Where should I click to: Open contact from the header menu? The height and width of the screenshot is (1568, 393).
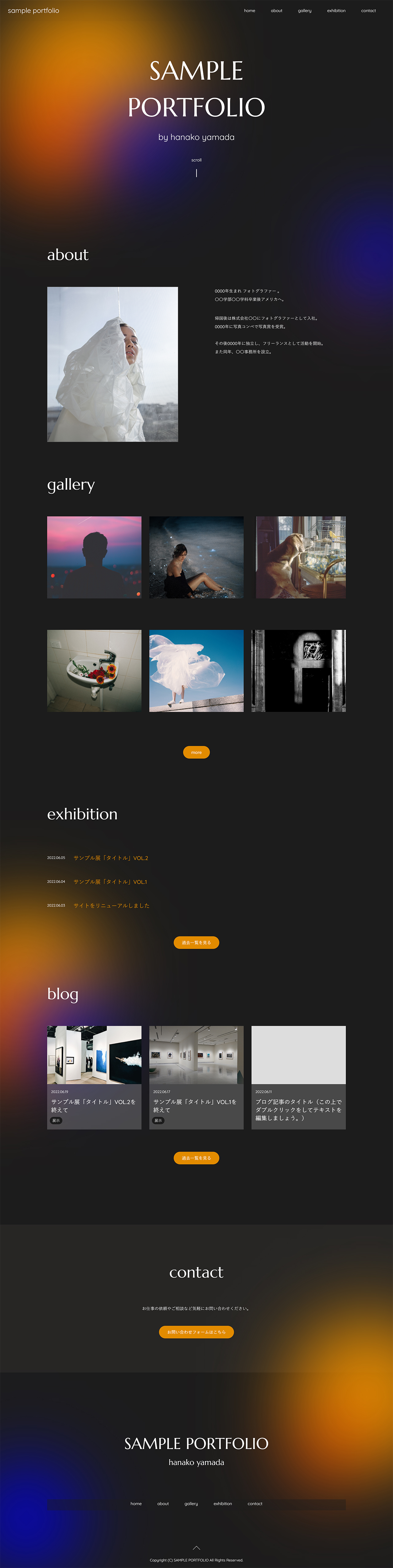tap(368, 11)
